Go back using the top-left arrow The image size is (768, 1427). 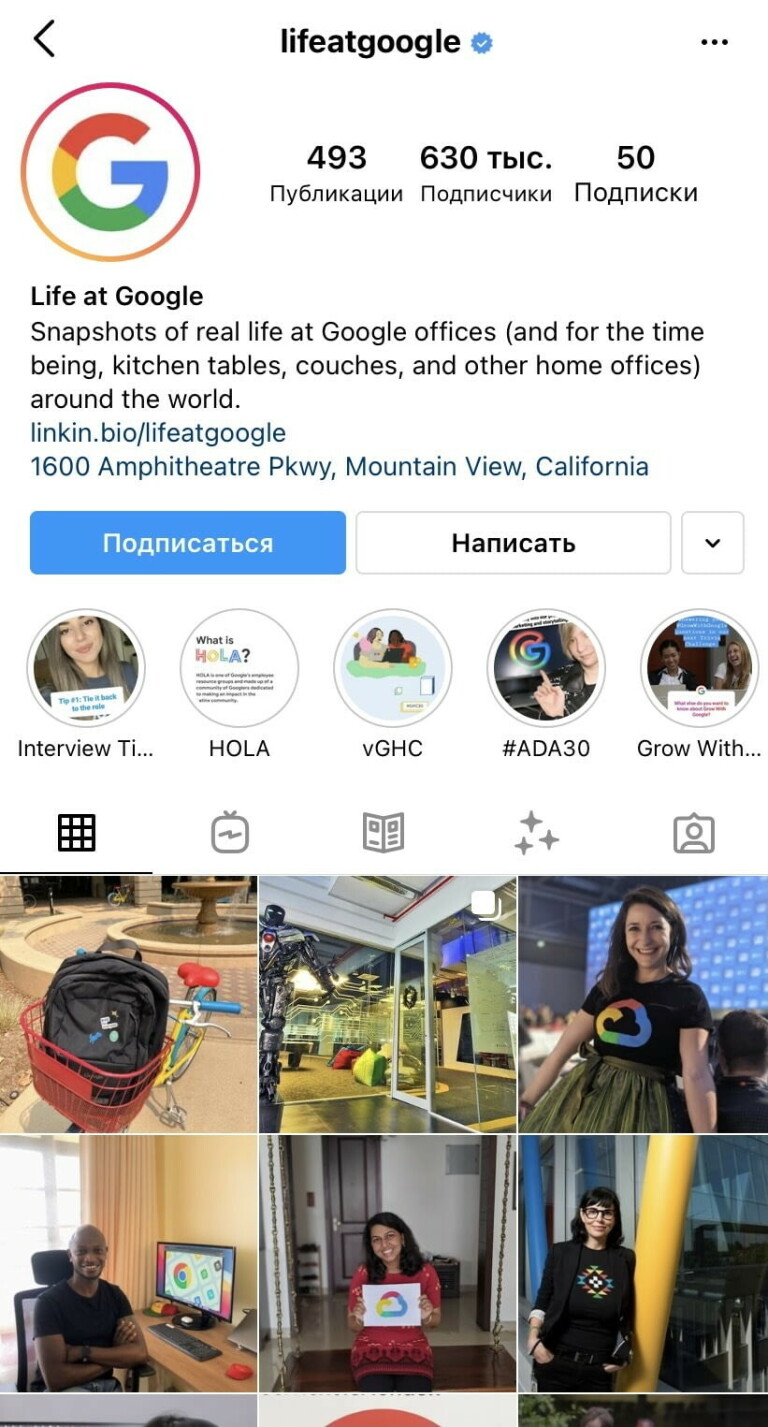point(44,40)
